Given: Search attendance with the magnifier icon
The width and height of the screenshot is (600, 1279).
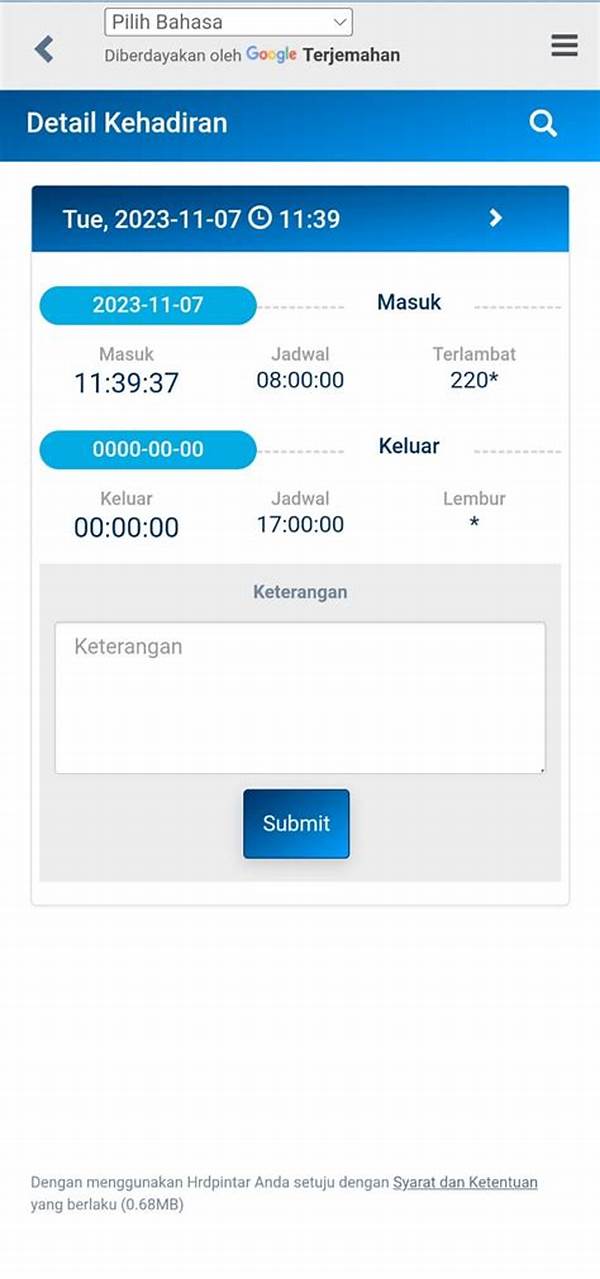Looking at the screenshot, I should 543,123.
